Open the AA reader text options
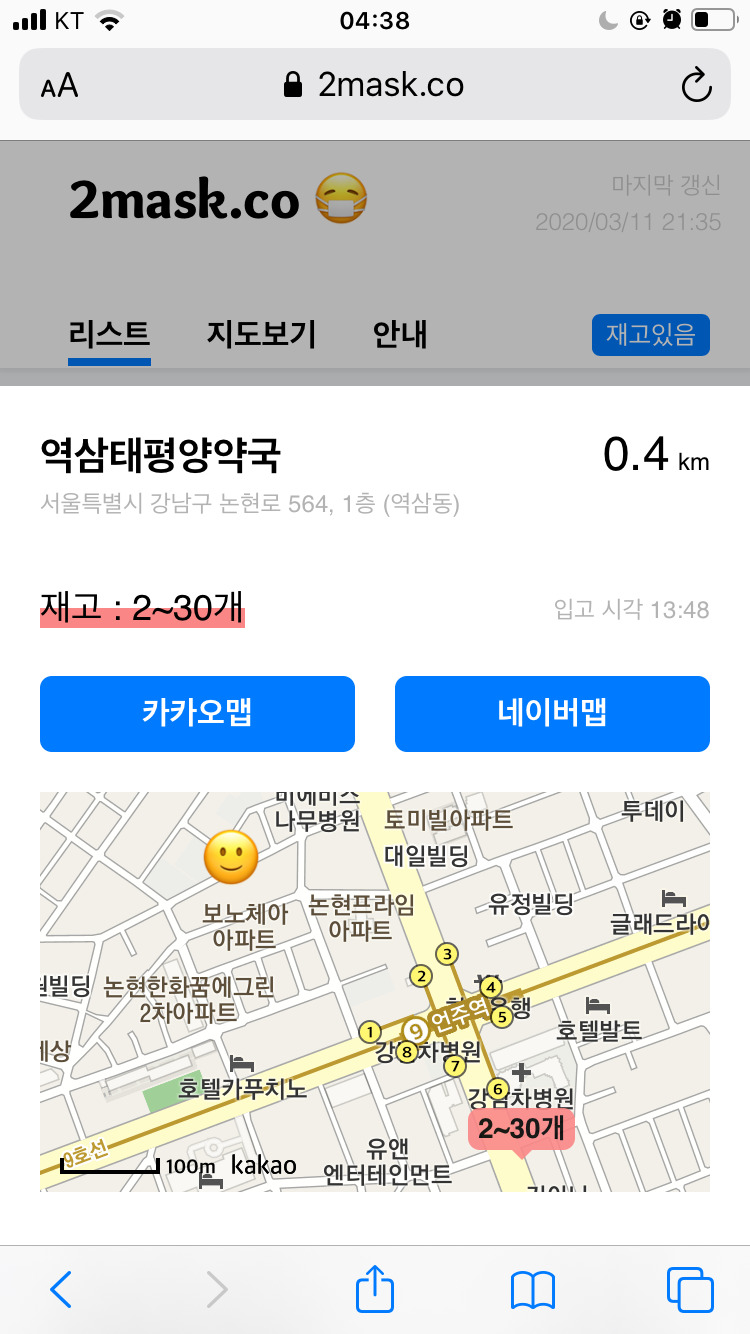The height and width of the screenshot is (1334, 750). 60,86
